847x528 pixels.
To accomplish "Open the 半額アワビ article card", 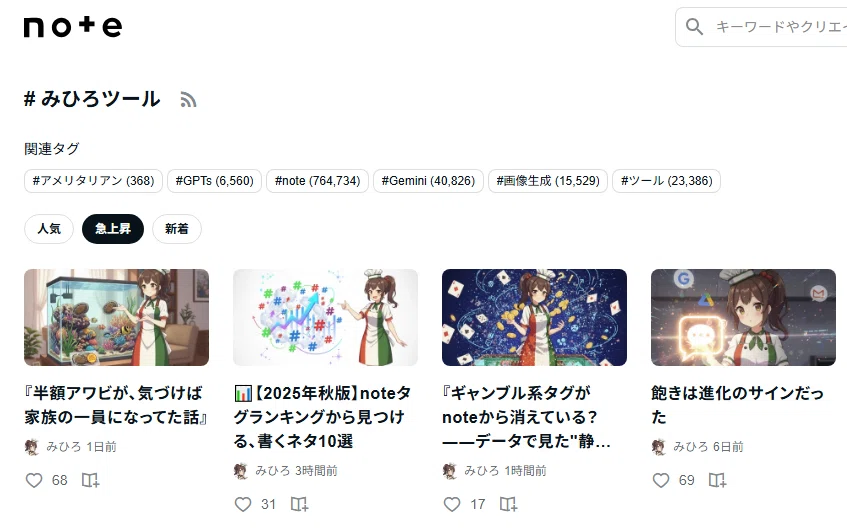I will click(116, 405).
